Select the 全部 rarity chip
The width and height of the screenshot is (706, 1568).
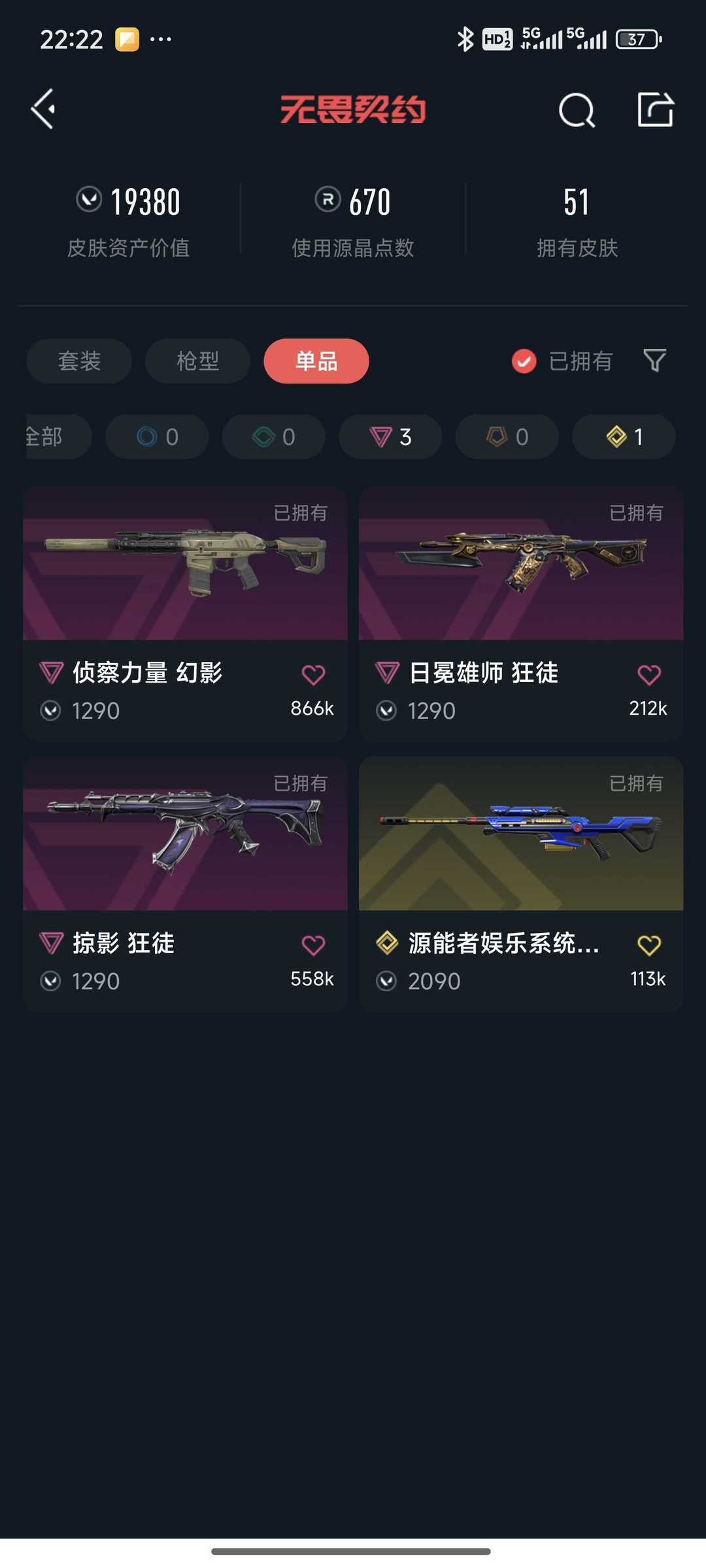pyautogui.click(x=58, y=436)
